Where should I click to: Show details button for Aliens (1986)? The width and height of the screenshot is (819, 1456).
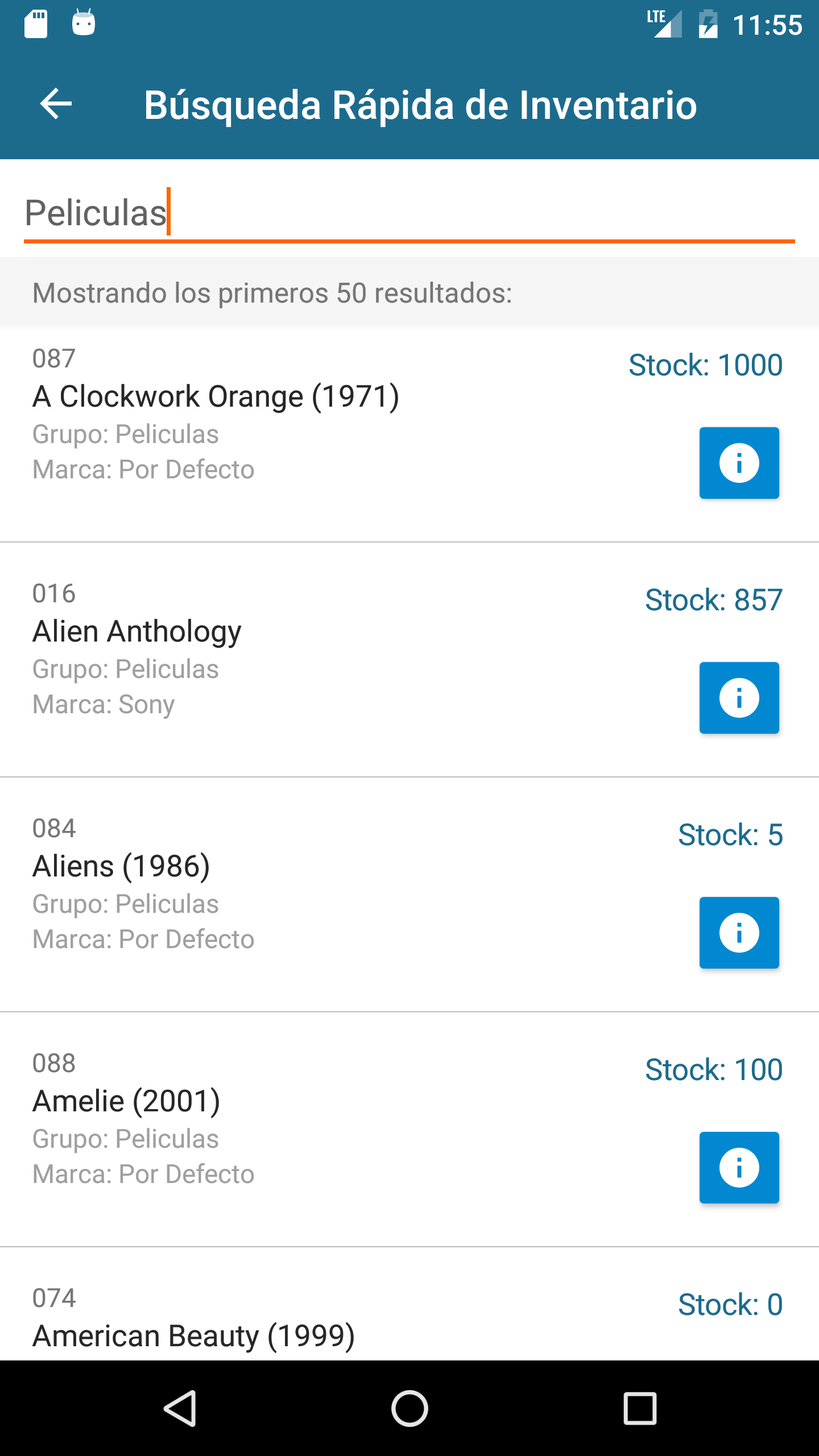[739, 933]
